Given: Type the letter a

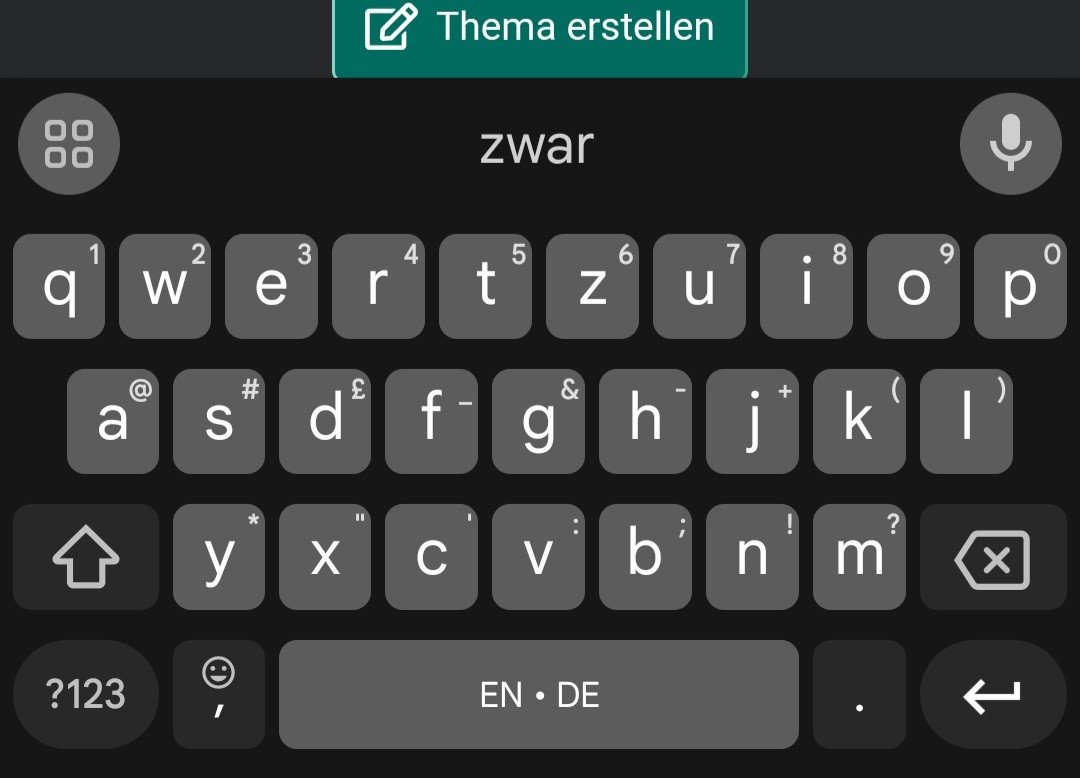Looking at the screenshot, I should [x=112, y=421].
